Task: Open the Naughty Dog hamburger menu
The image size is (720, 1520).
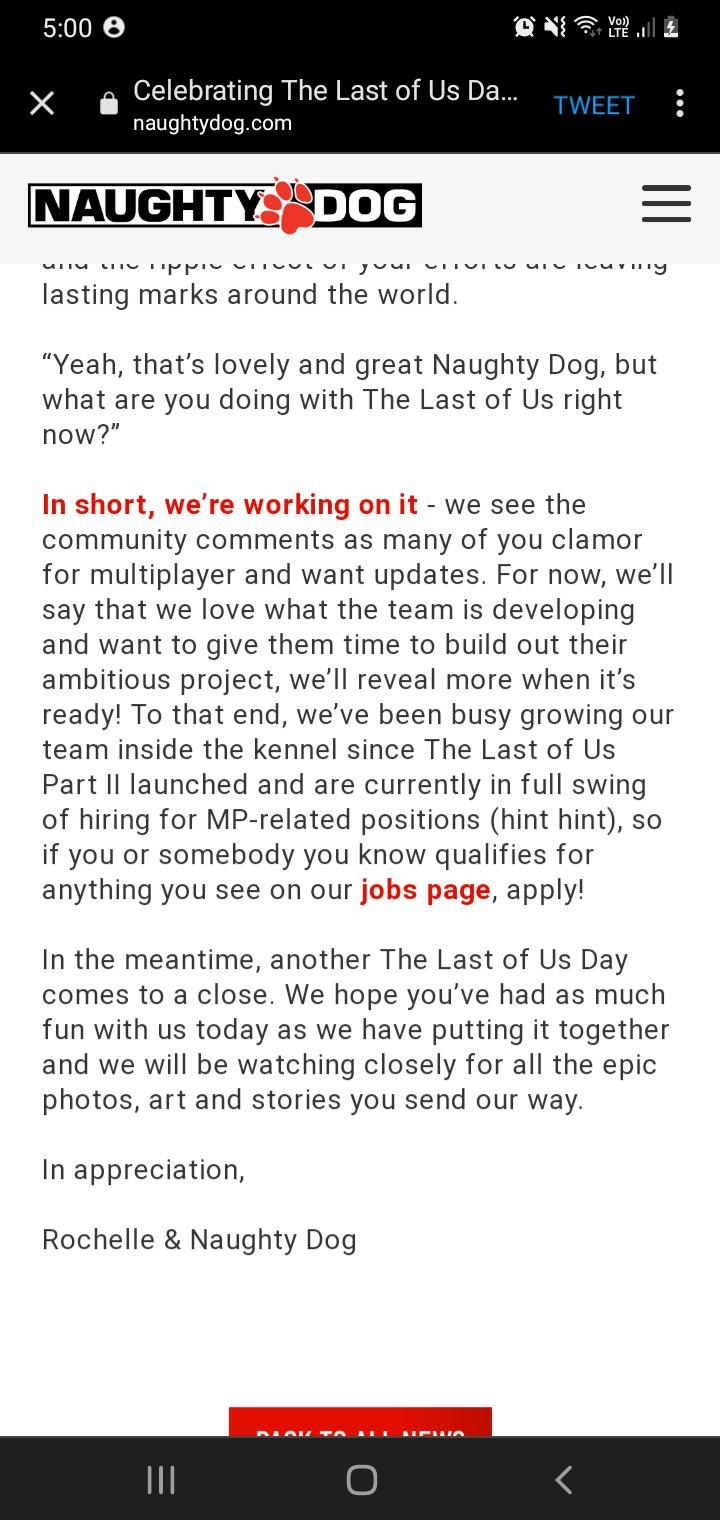Action: [666, 203]
